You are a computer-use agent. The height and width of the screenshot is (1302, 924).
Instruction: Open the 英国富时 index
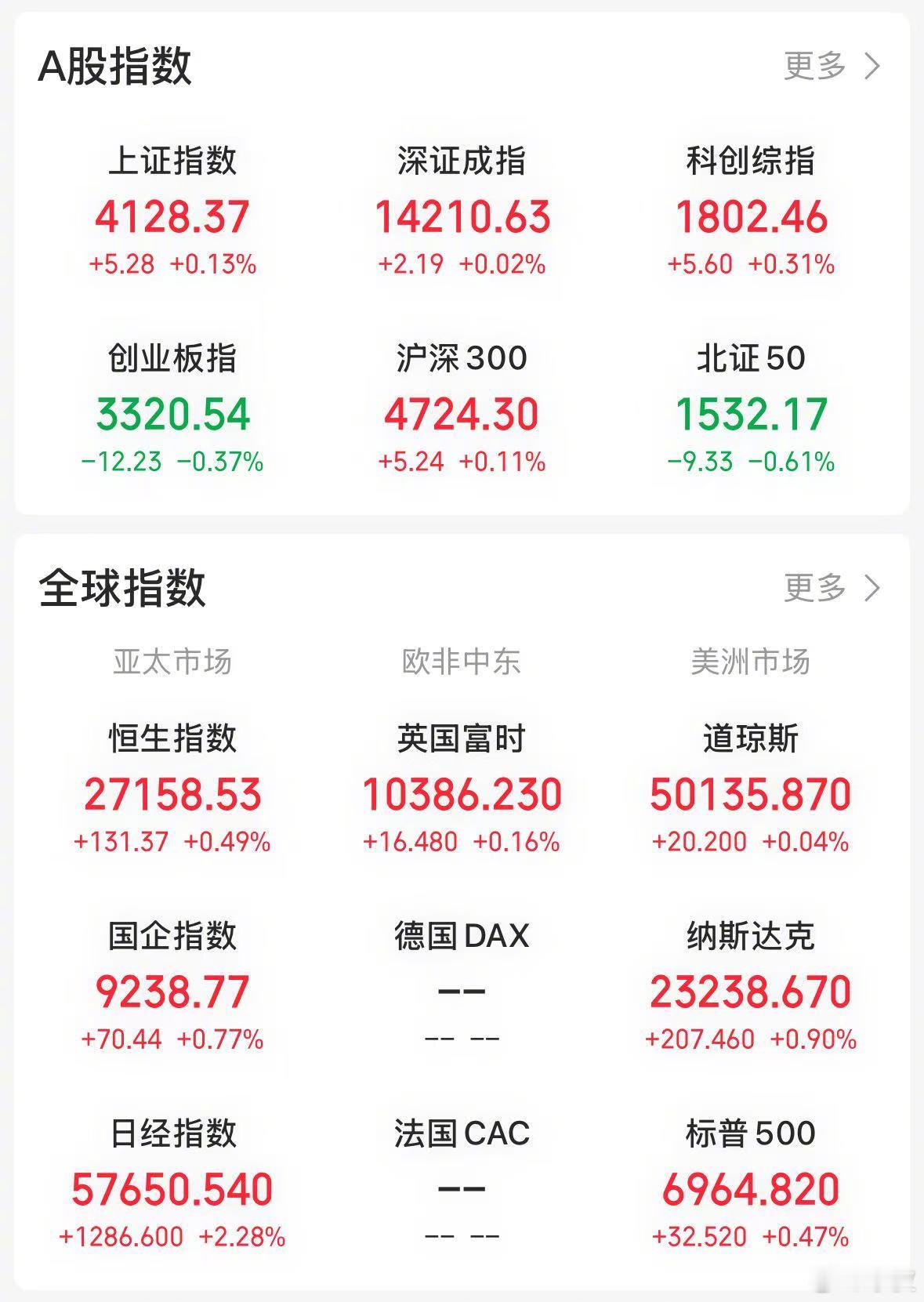462,788
